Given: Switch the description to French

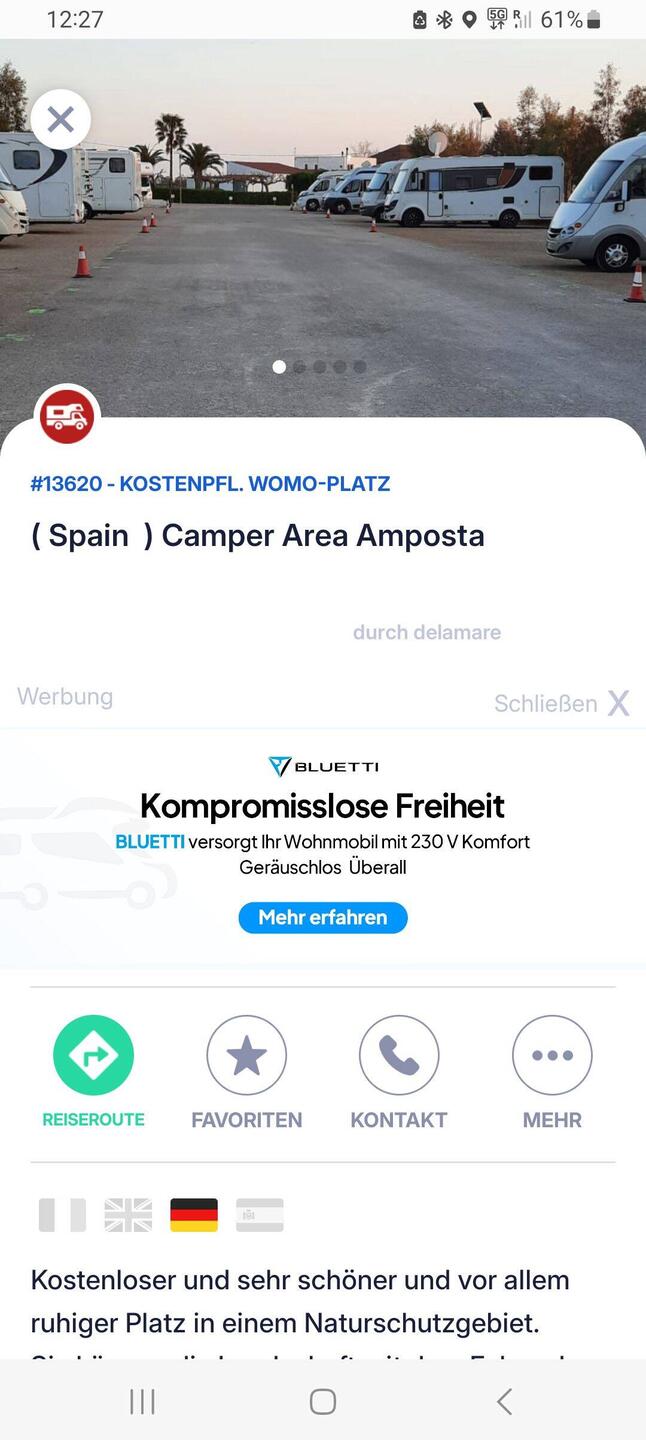Looking at the screenshot, I should (x=62, y=1215).
